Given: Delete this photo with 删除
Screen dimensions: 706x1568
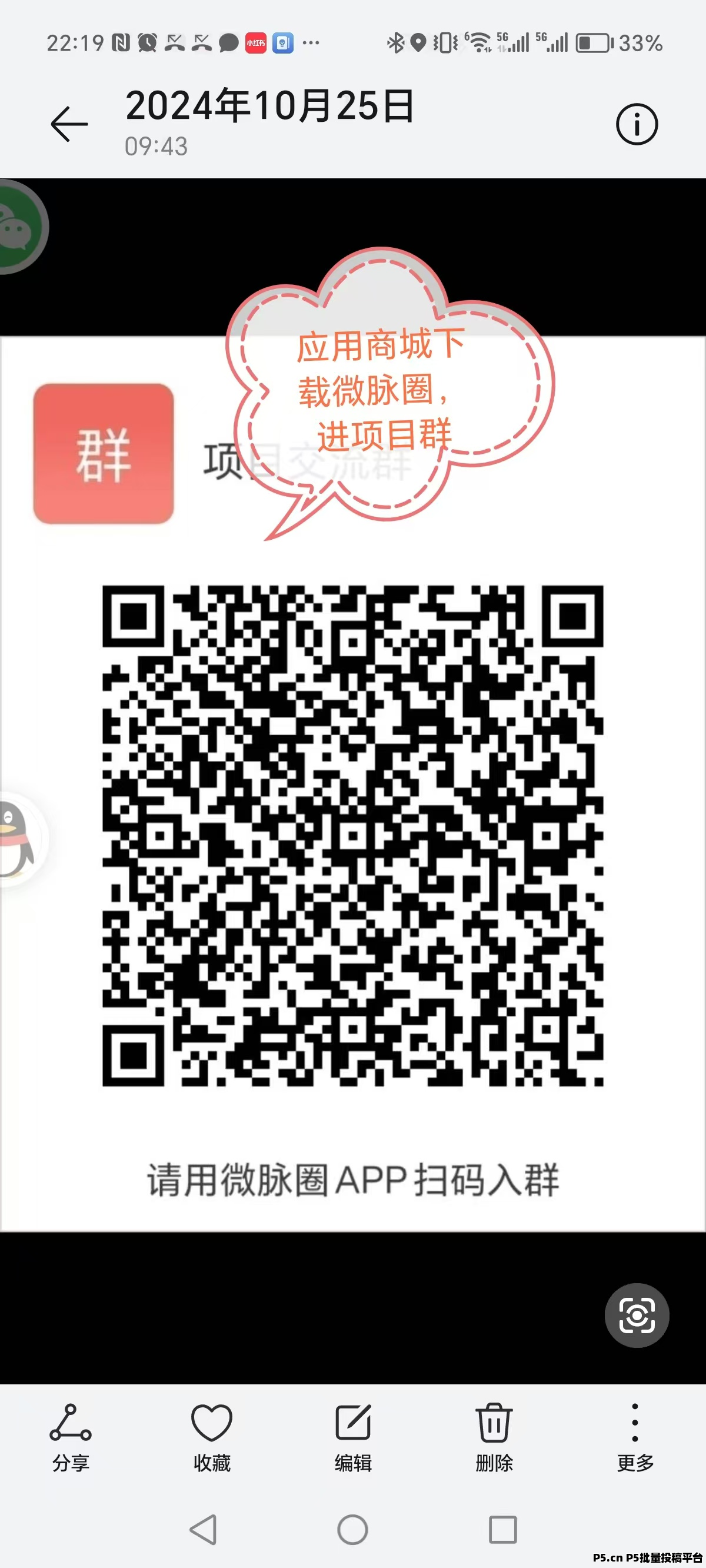Looking at the screenshot, I should [494, 1438].
